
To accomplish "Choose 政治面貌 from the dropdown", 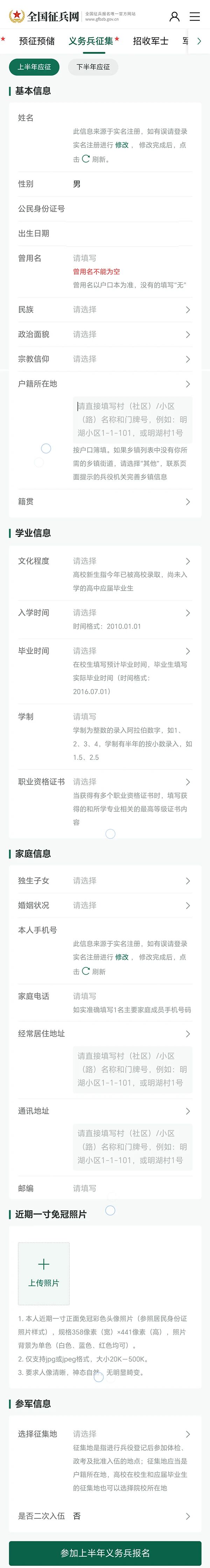I will 131,335.
